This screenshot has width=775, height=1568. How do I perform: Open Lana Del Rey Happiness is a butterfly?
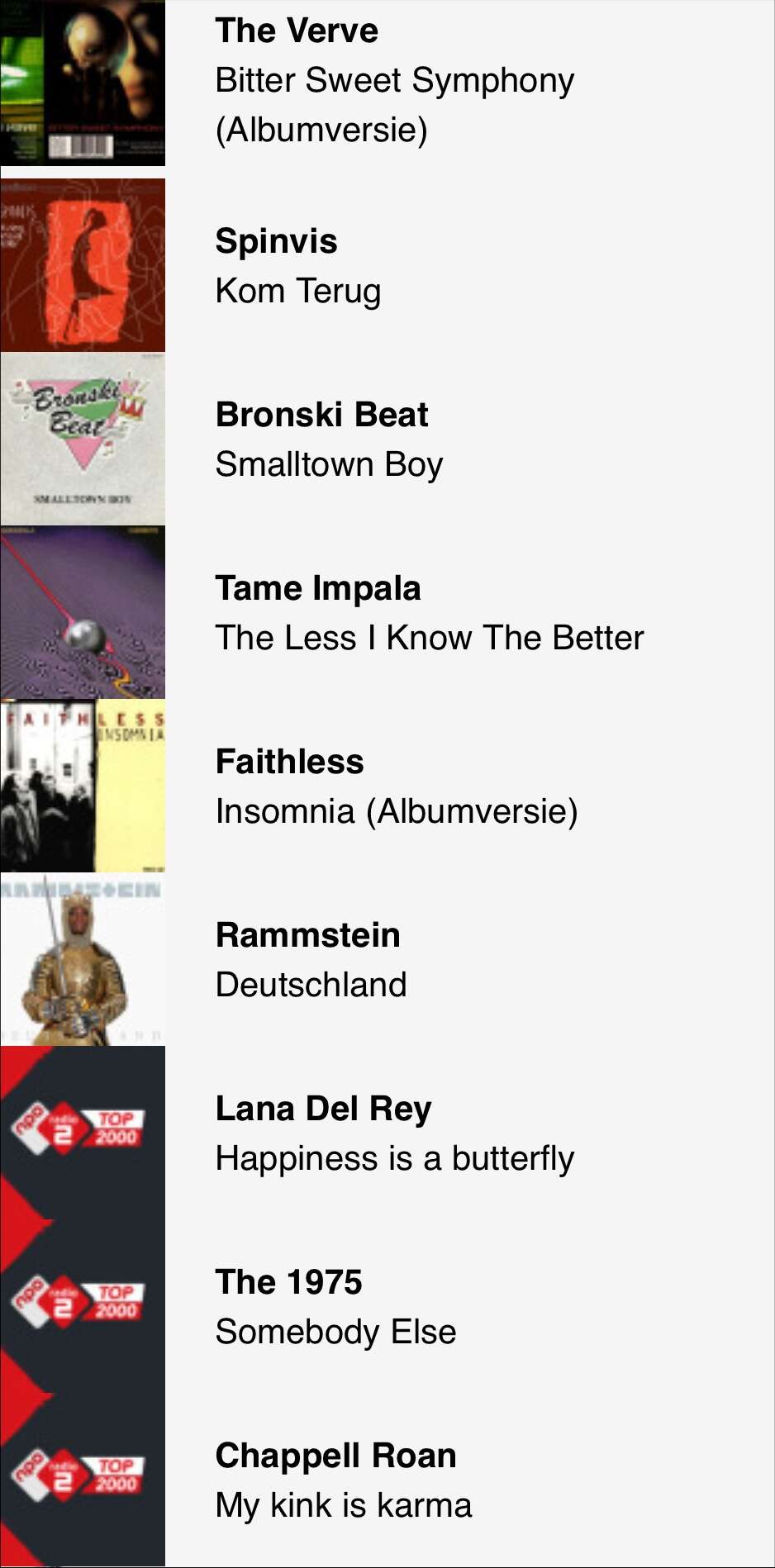[x=387, y=1133]
